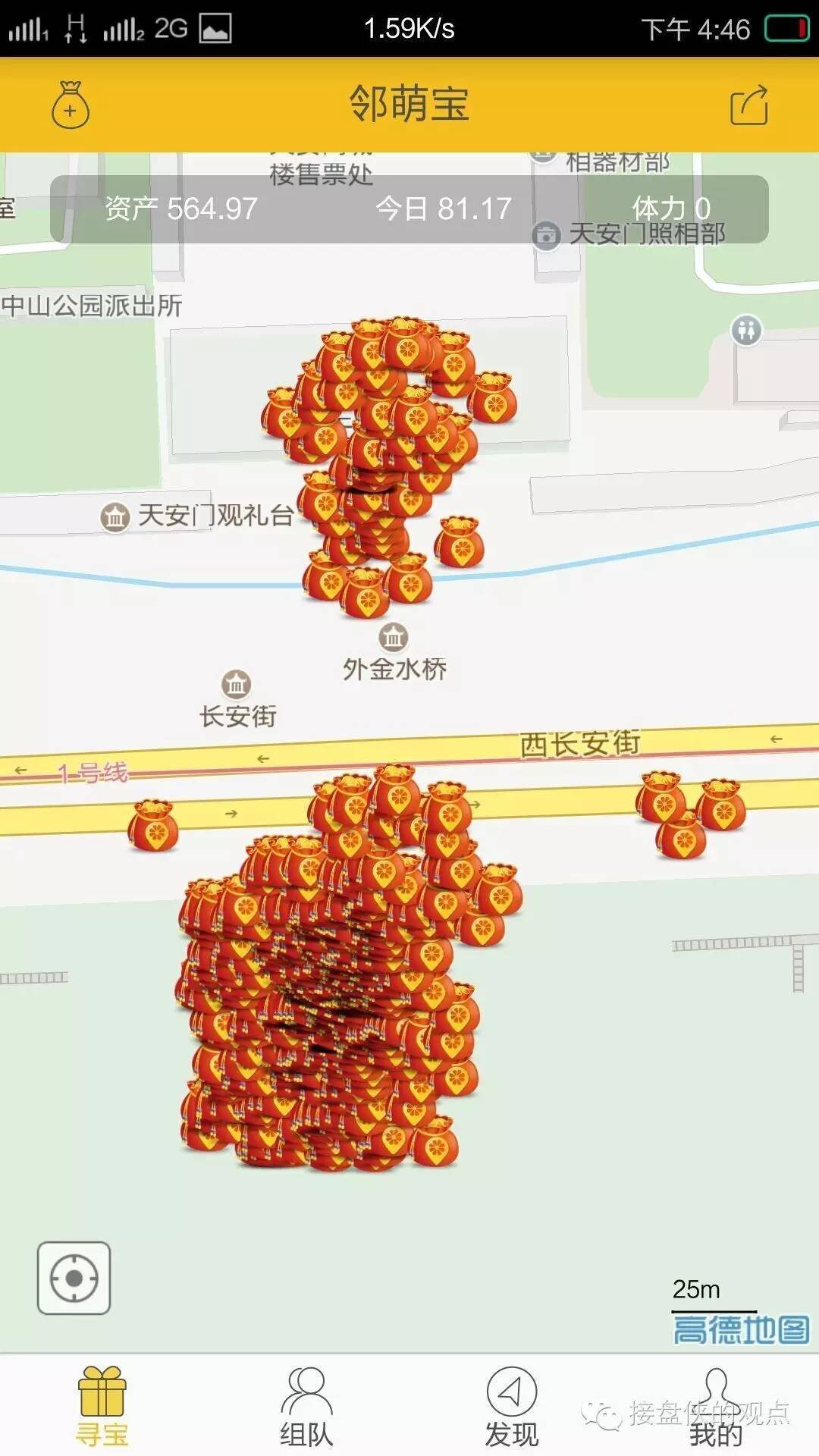819x1456 pixels.
Task: Switch to the 组队 tab
Action: click(306, 1407)
